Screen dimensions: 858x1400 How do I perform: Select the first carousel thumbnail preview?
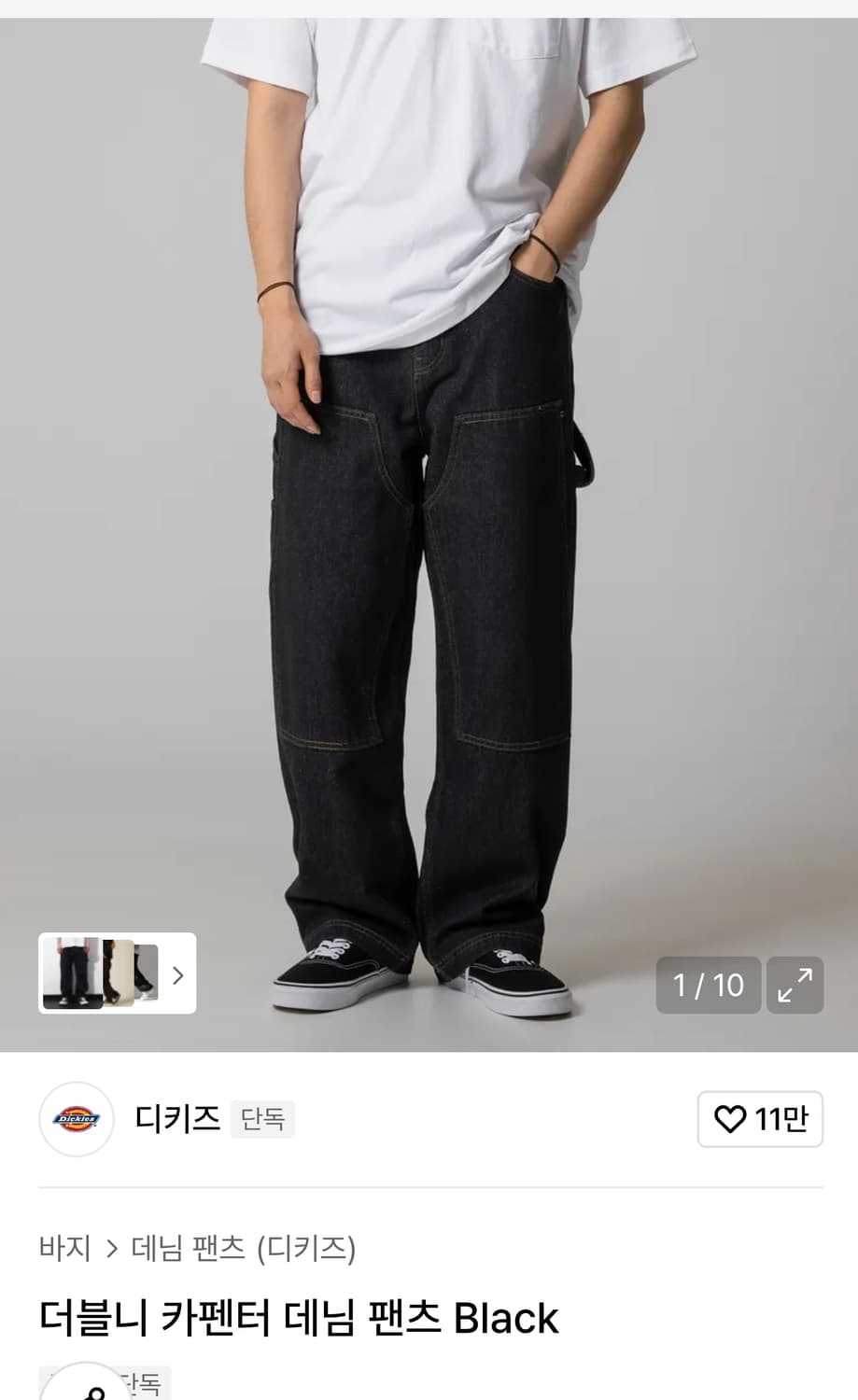[x=75, y=973]
